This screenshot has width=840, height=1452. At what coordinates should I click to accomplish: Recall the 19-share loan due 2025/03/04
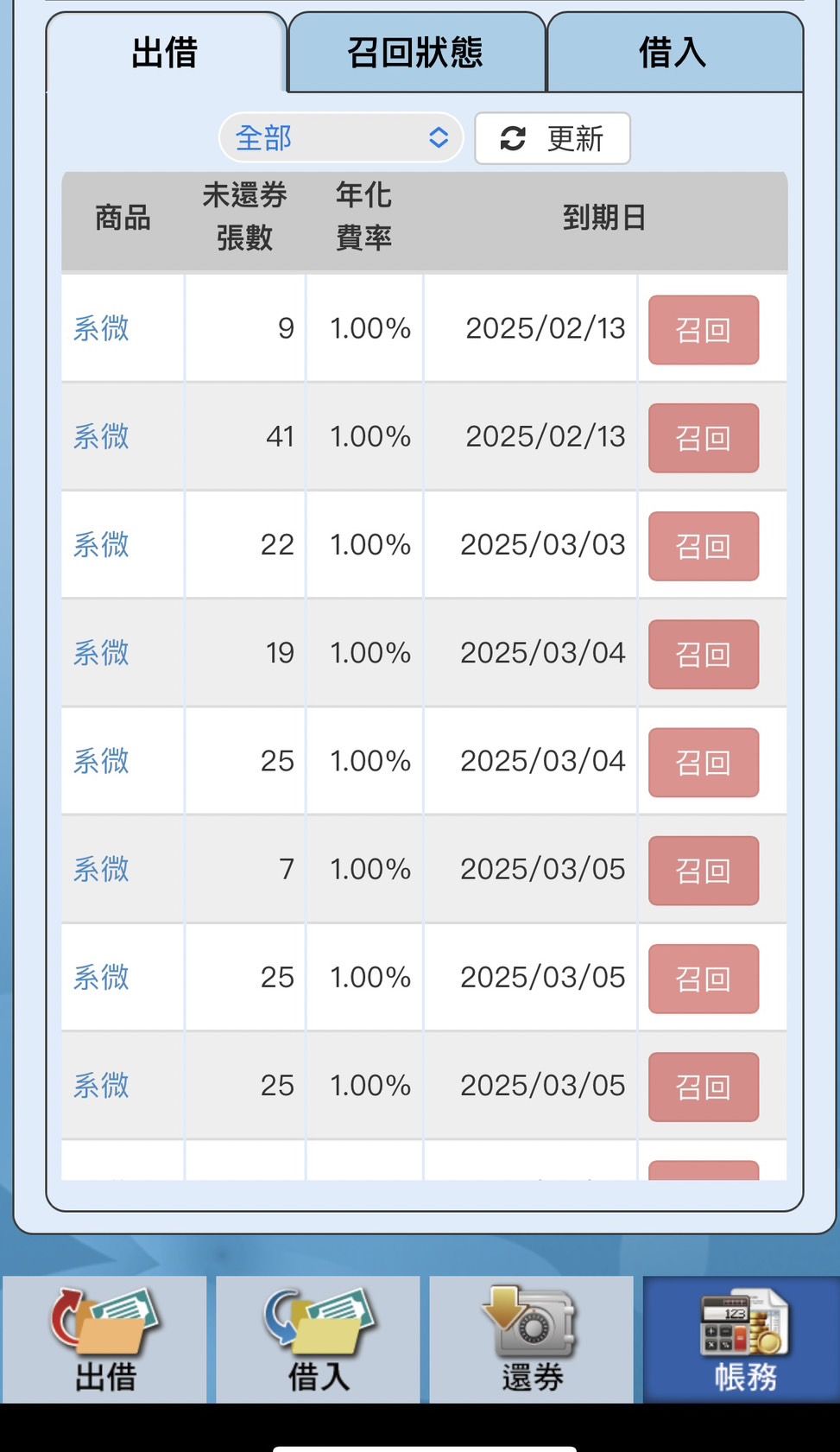click(704, 654)
